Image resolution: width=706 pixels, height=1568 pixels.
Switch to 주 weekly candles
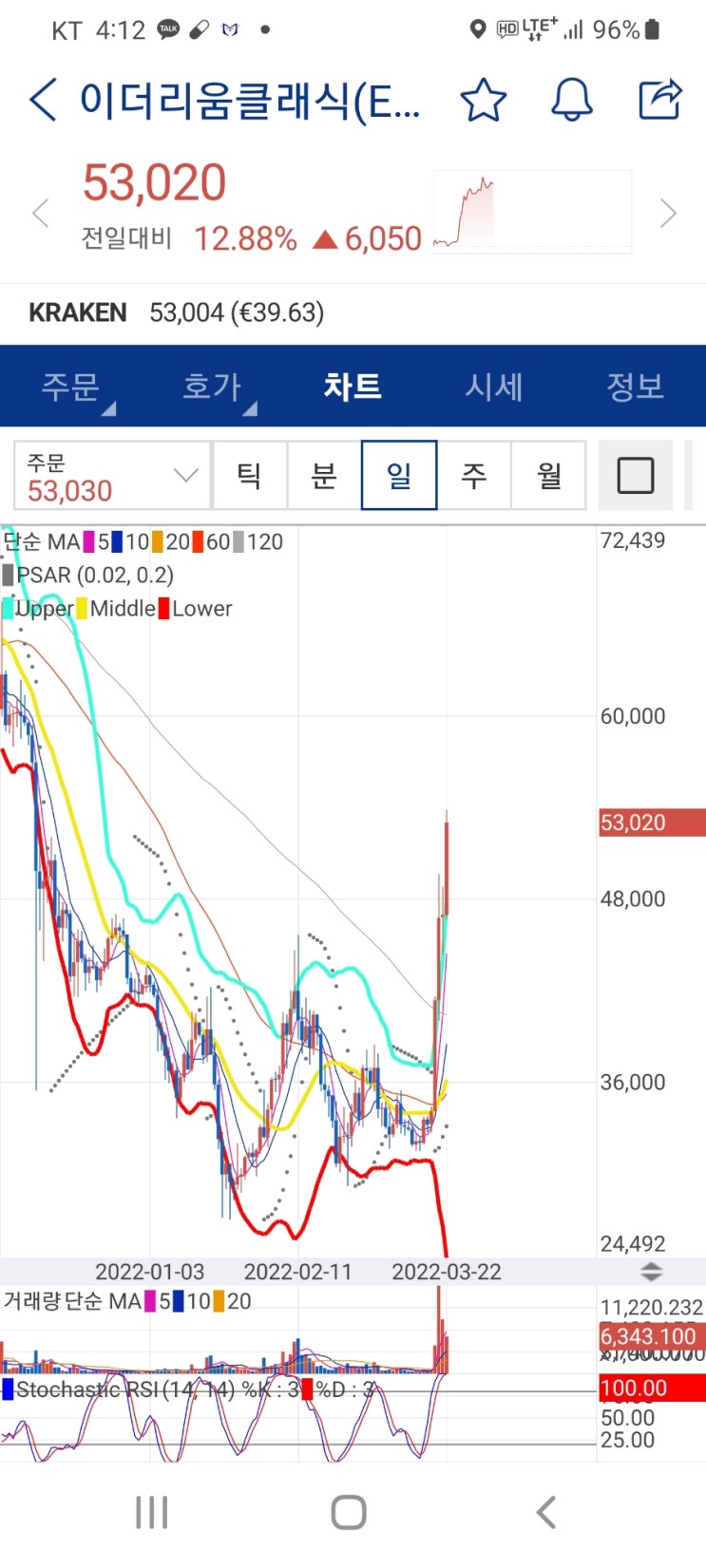pyautogui.click(x=472, y=475)
